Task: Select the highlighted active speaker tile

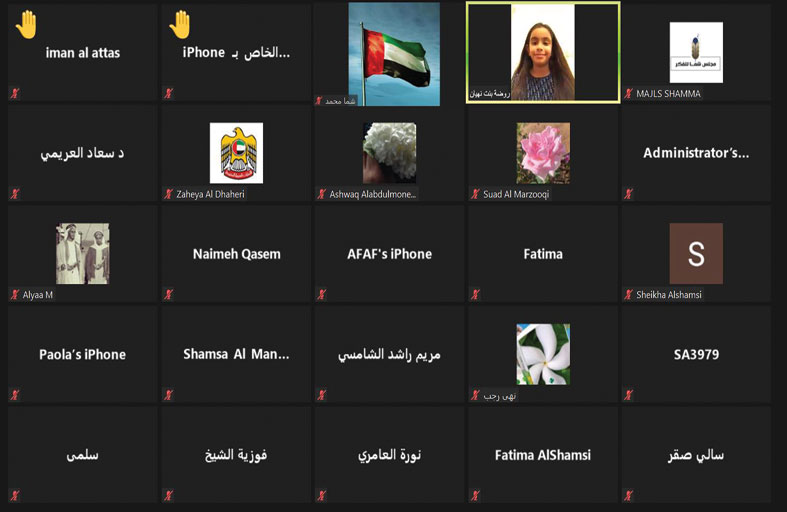Action: click(543, 53)
